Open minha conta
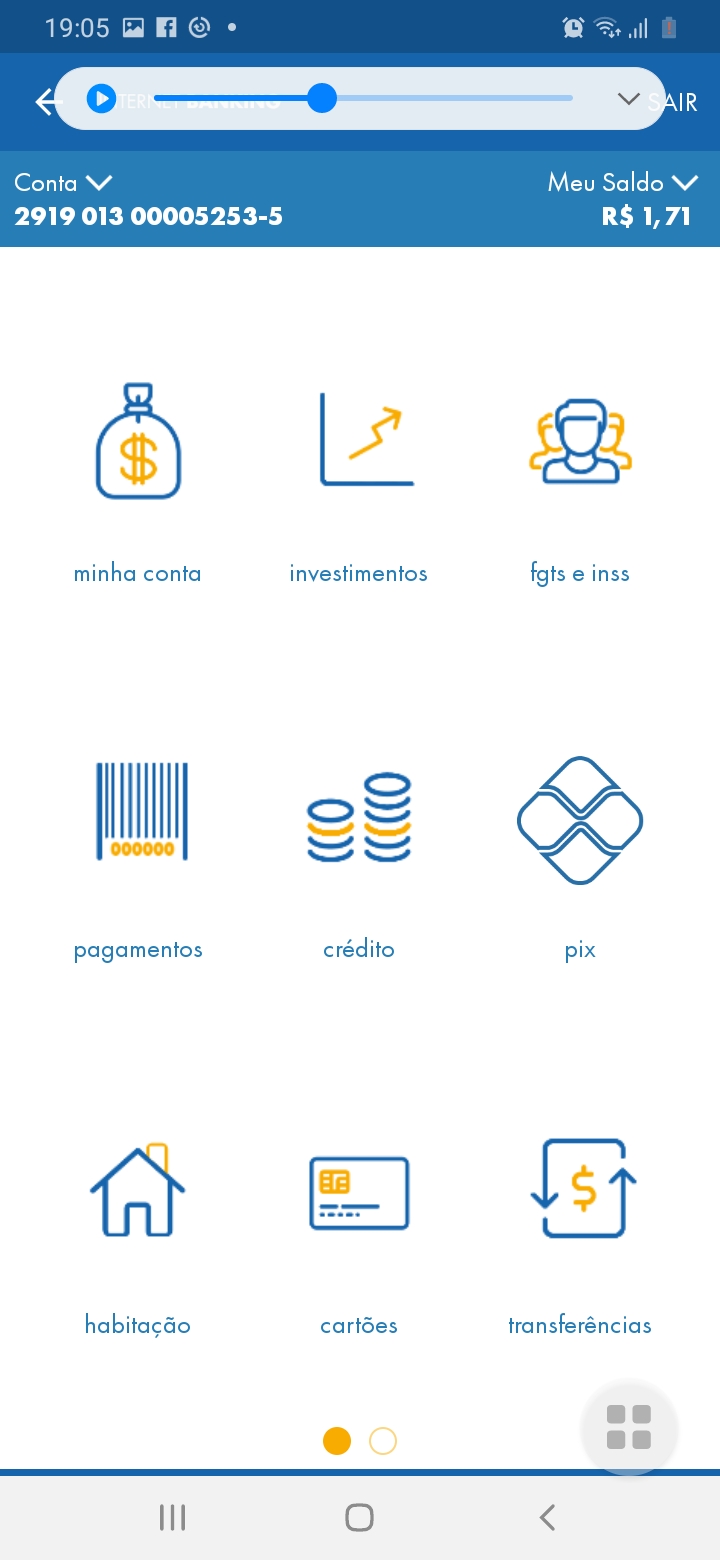 coord(138,482)
